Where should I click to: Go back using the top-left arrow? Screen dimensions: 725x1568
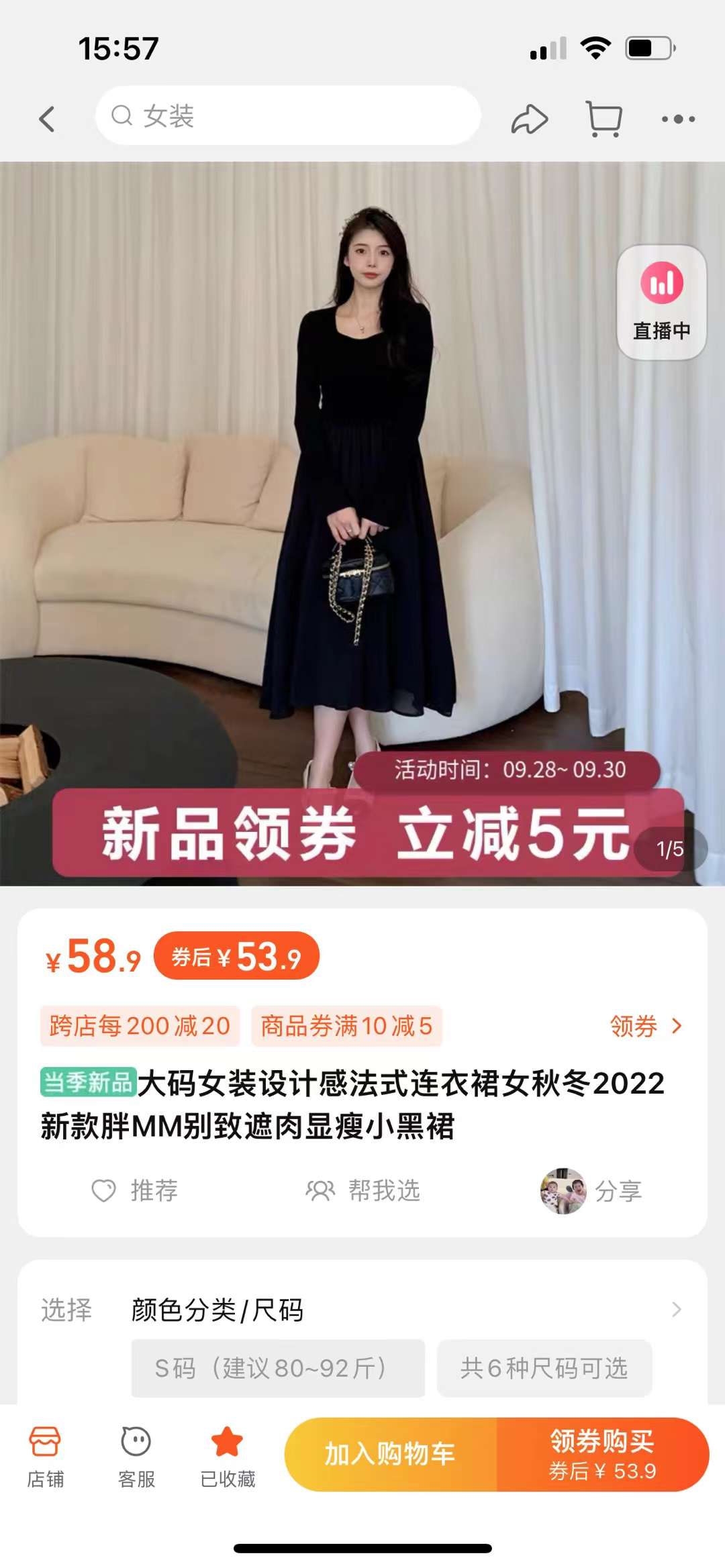47,119
